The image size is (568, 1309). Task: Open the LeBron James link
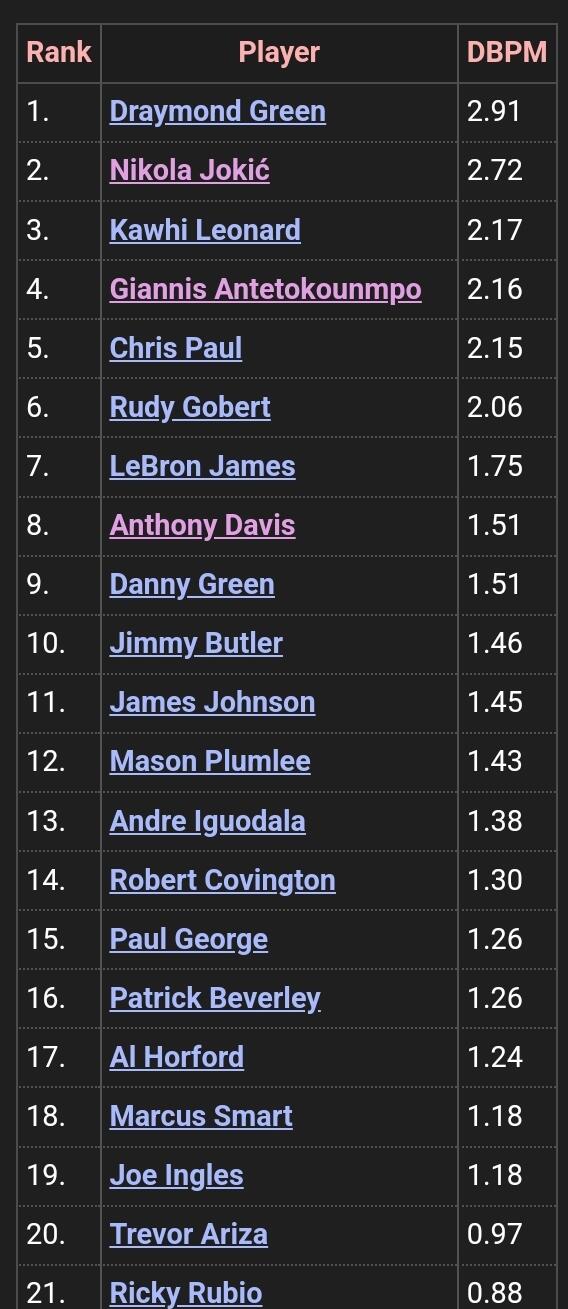click(202, 466)
